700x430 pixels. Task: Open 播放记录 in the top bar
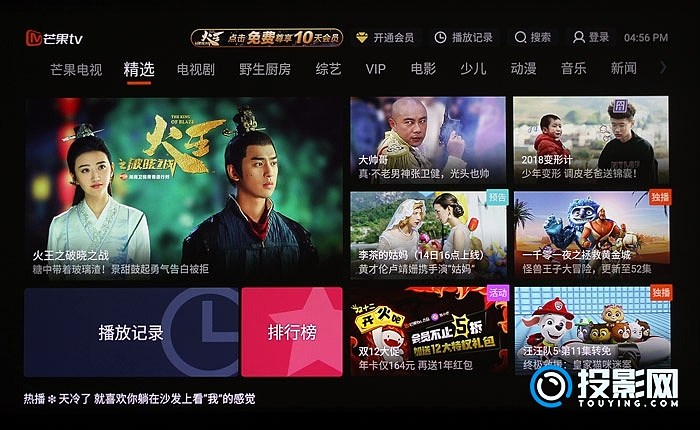coord(464,37)
